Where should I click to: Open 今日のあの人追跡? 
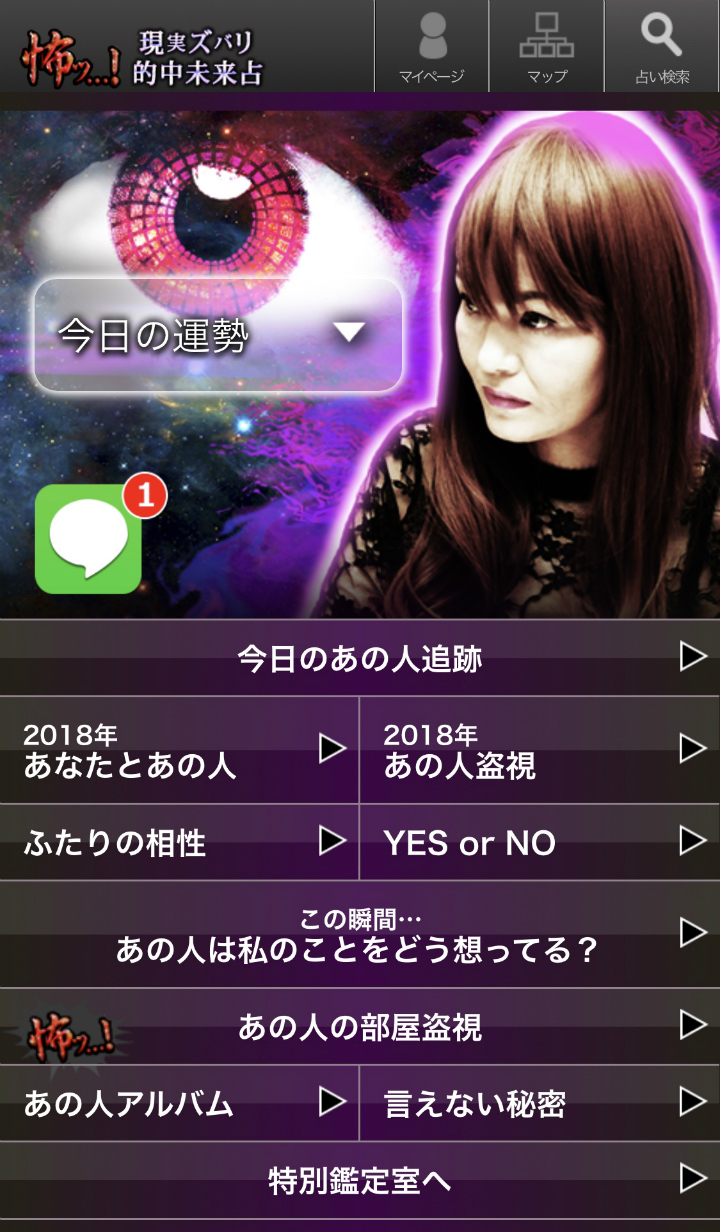point(360,658)
